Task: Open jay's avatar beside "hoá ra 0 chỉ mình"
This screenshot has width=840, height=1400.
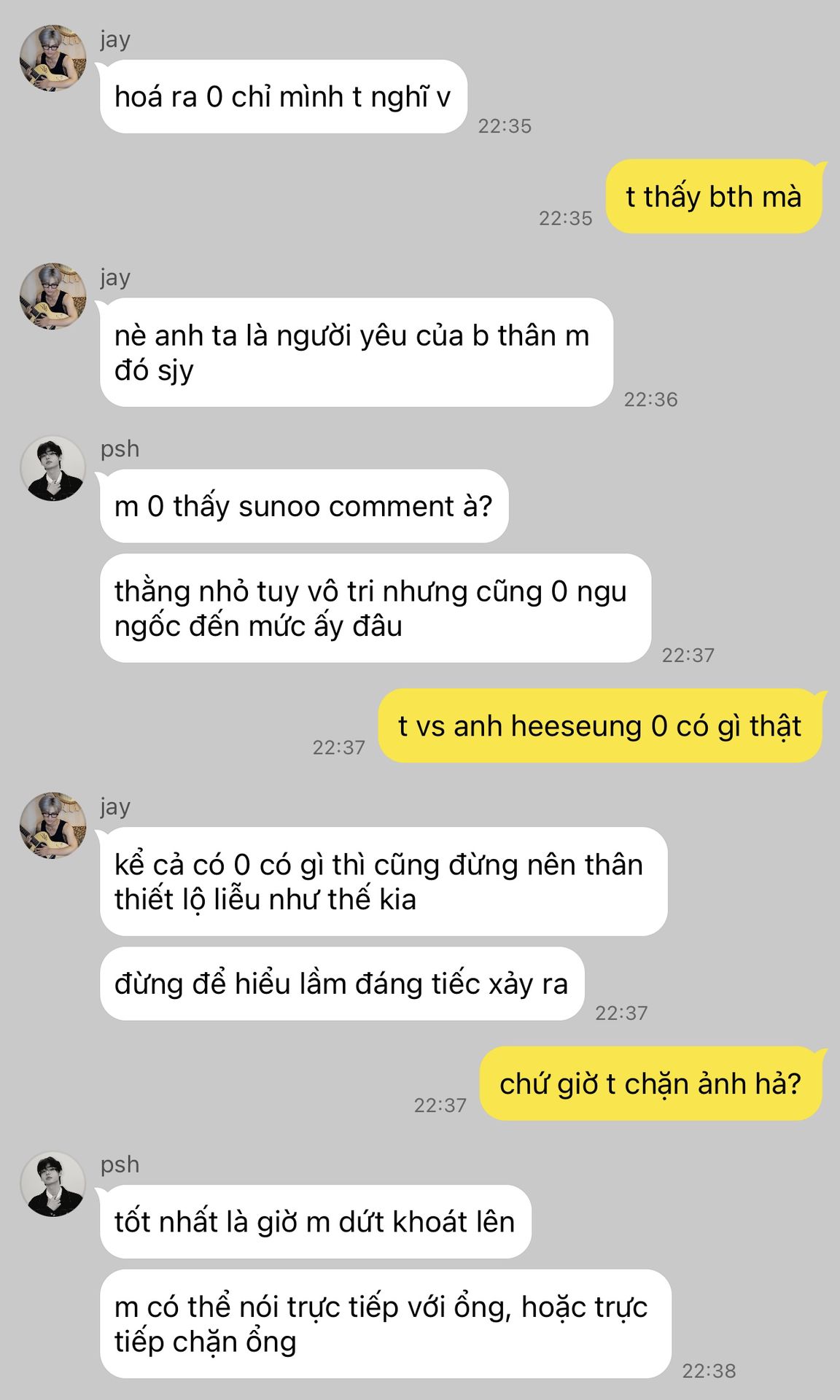Action: point(52,58)
